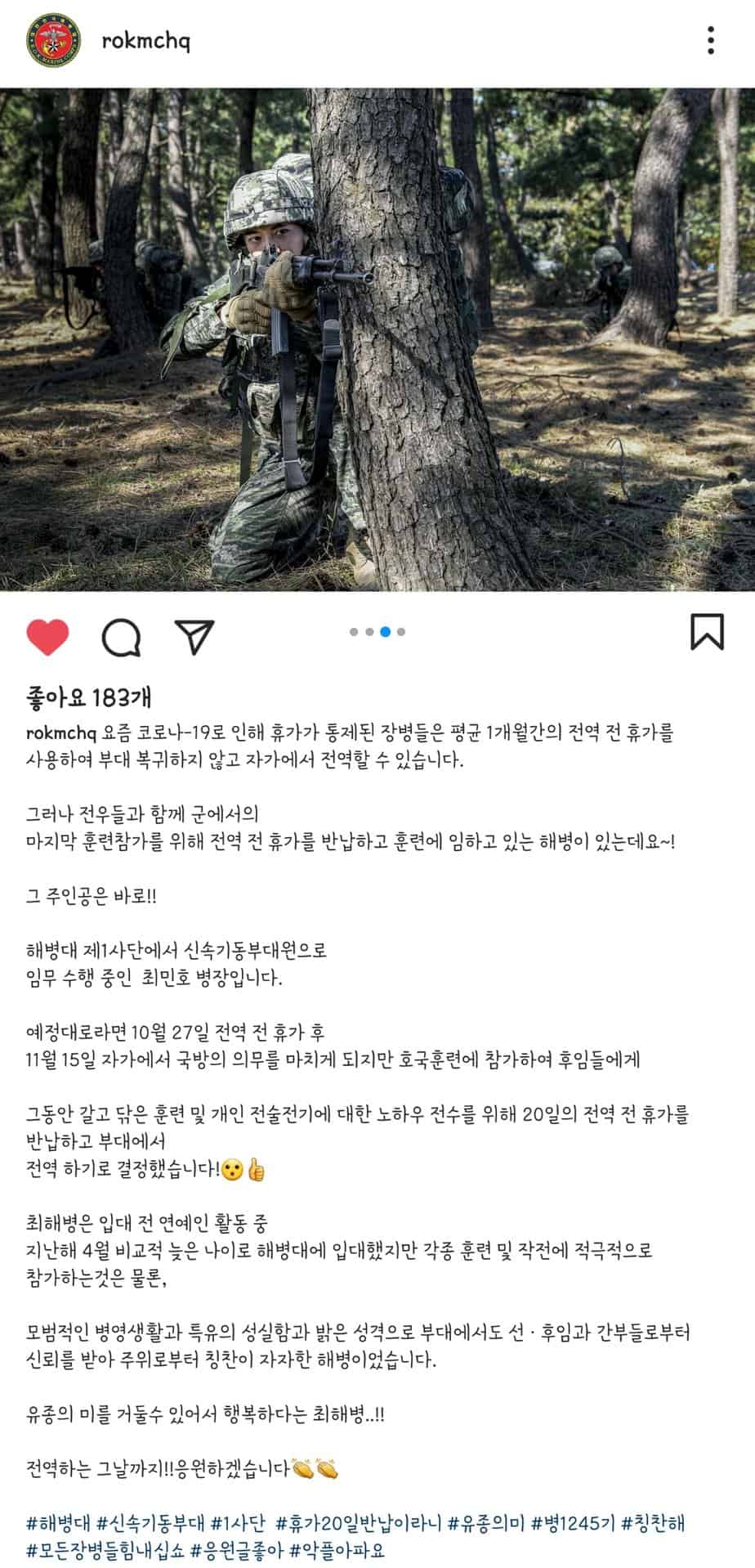View the 좋아요 183개 likes list
Screen dimensions: 755x1568
(88, 697)
